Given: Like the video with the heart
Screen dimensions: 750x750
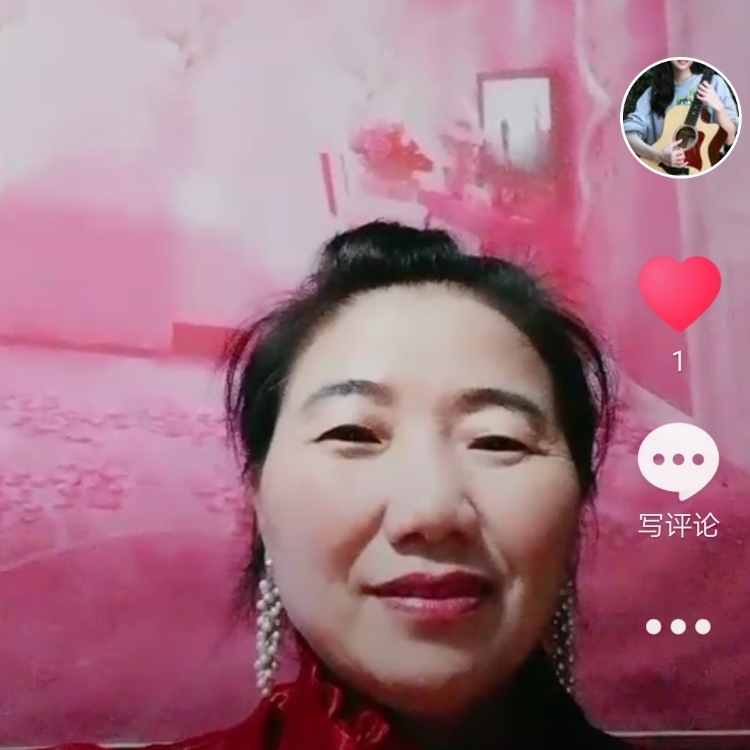Looking at the screenshot, I should (680, 292).
